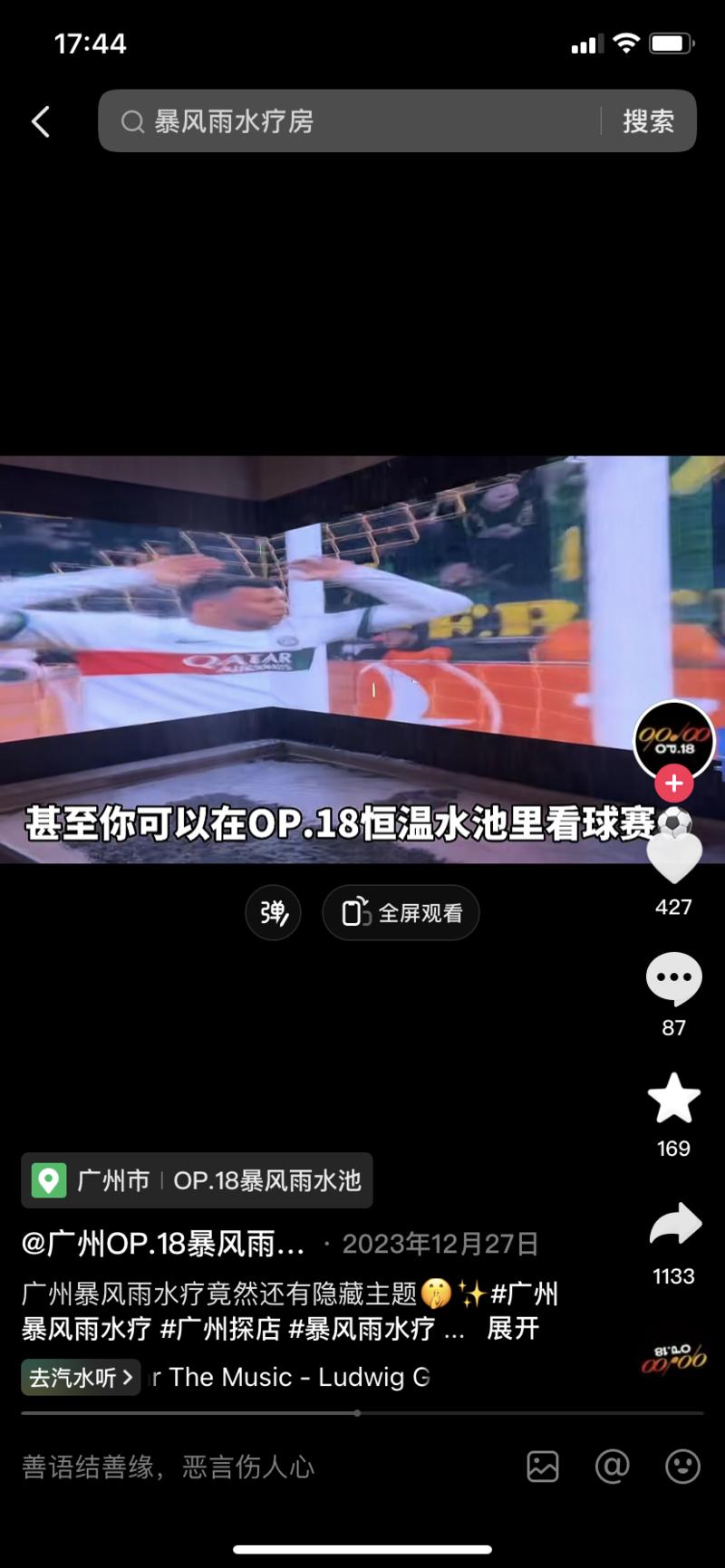Viewport: 725px width, 1568px height.
Task: Open the emoji picker icon
Action: tap(682, 1467)
